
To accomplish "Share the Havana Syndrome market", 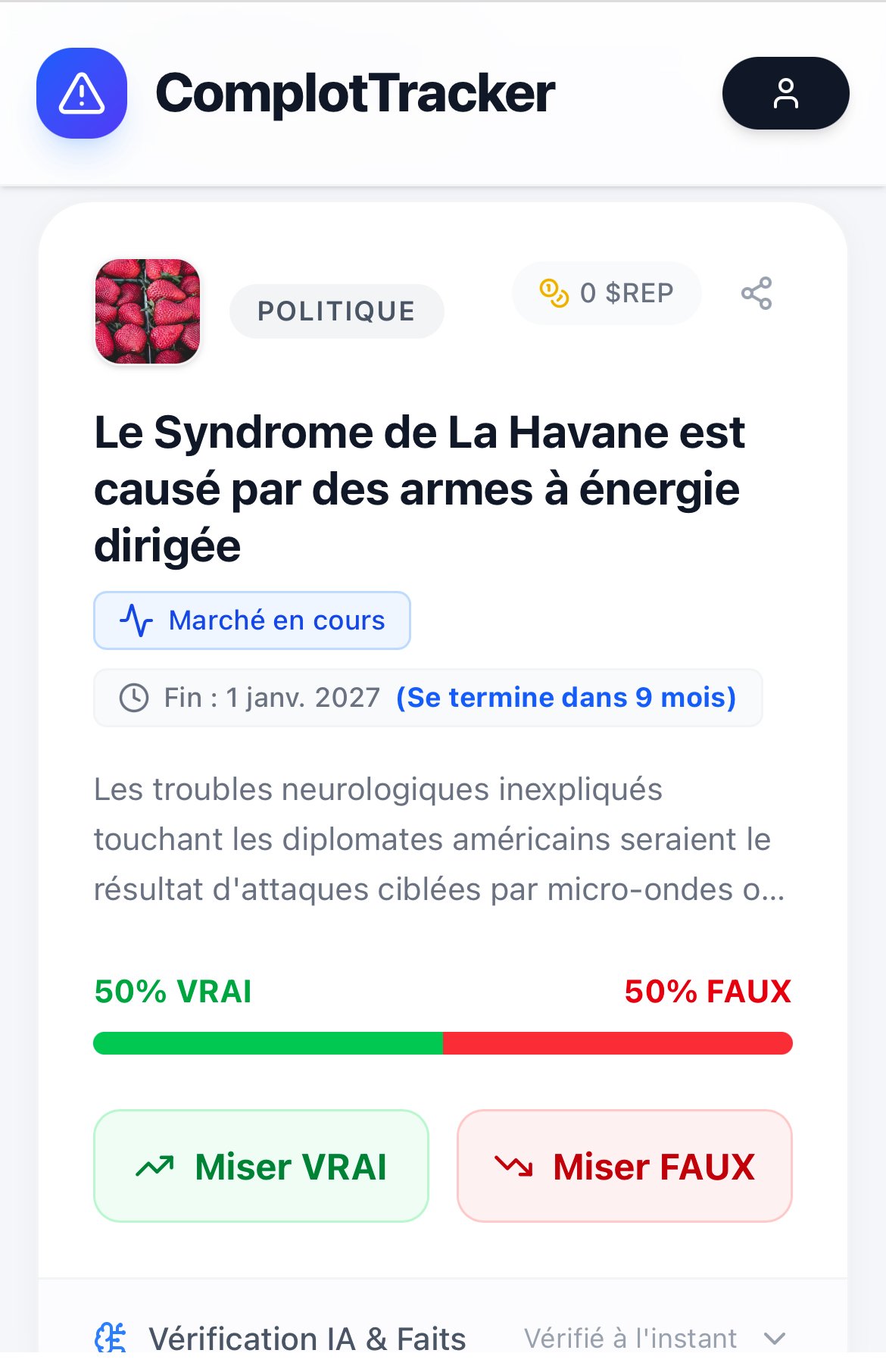I will tap(756, 293).
